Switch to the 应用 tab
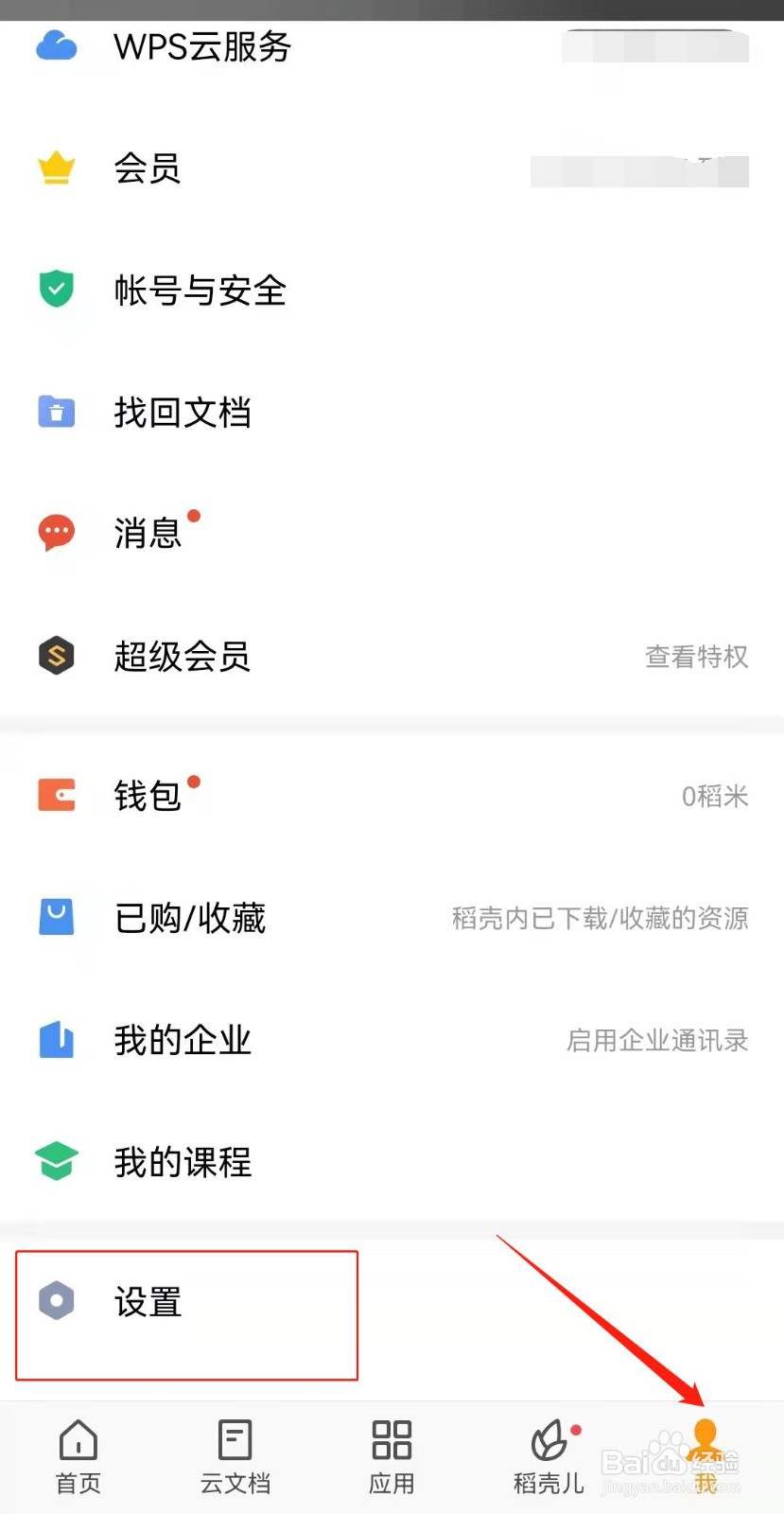 392,1457
